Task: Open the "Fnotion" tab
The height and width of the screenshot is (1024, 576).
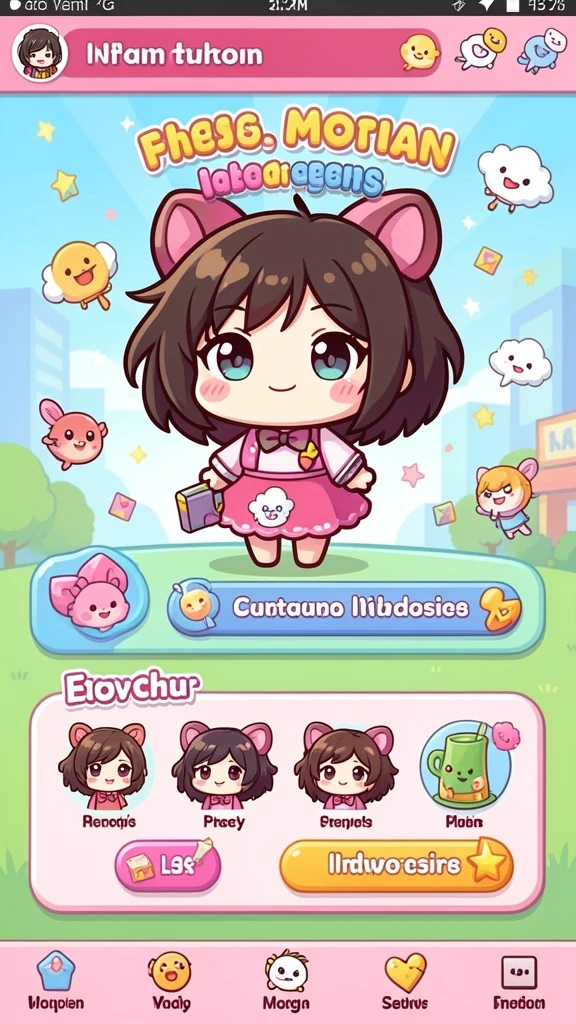Action: coord(519,982)
